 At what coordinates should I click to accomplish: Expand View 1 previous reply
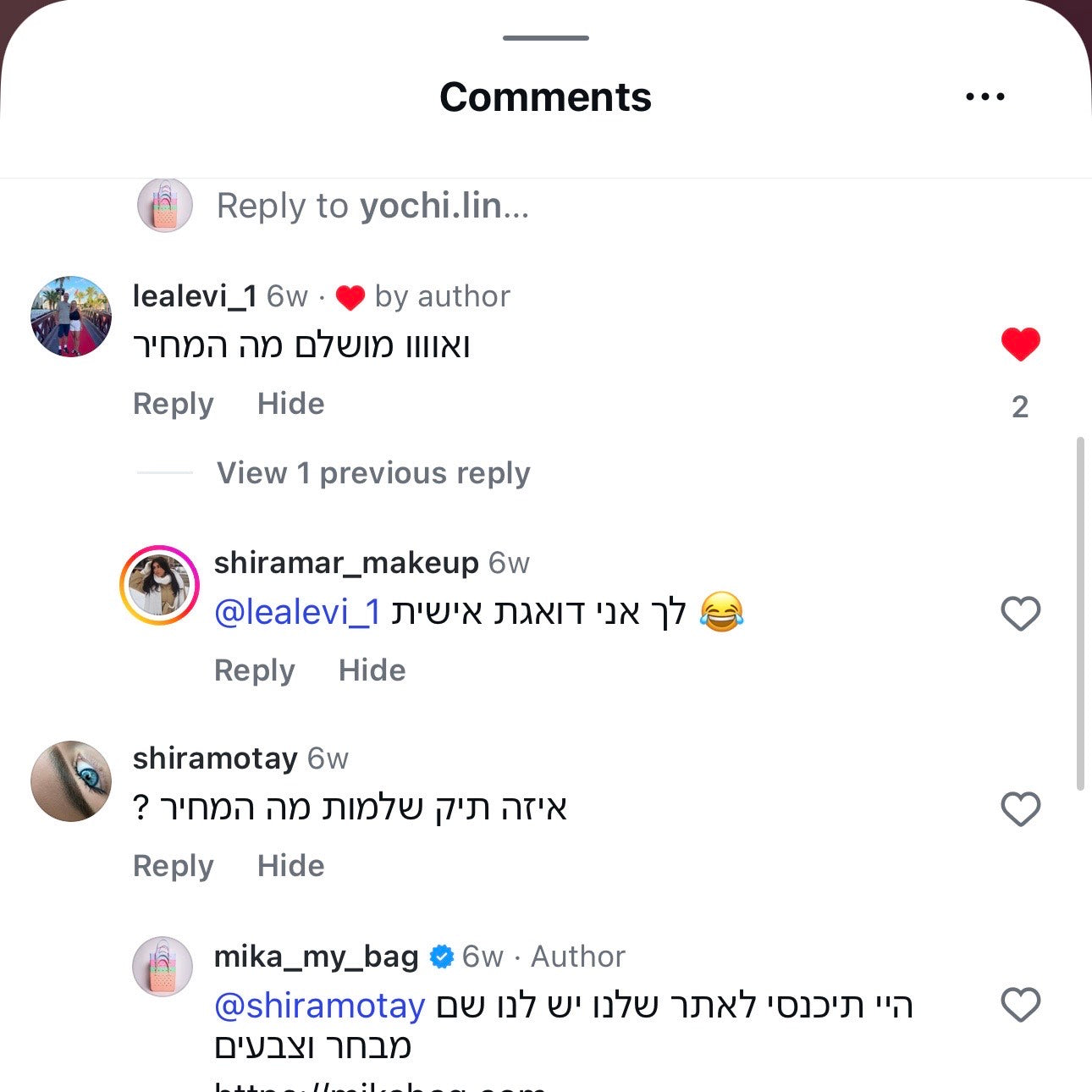(373, 472)
